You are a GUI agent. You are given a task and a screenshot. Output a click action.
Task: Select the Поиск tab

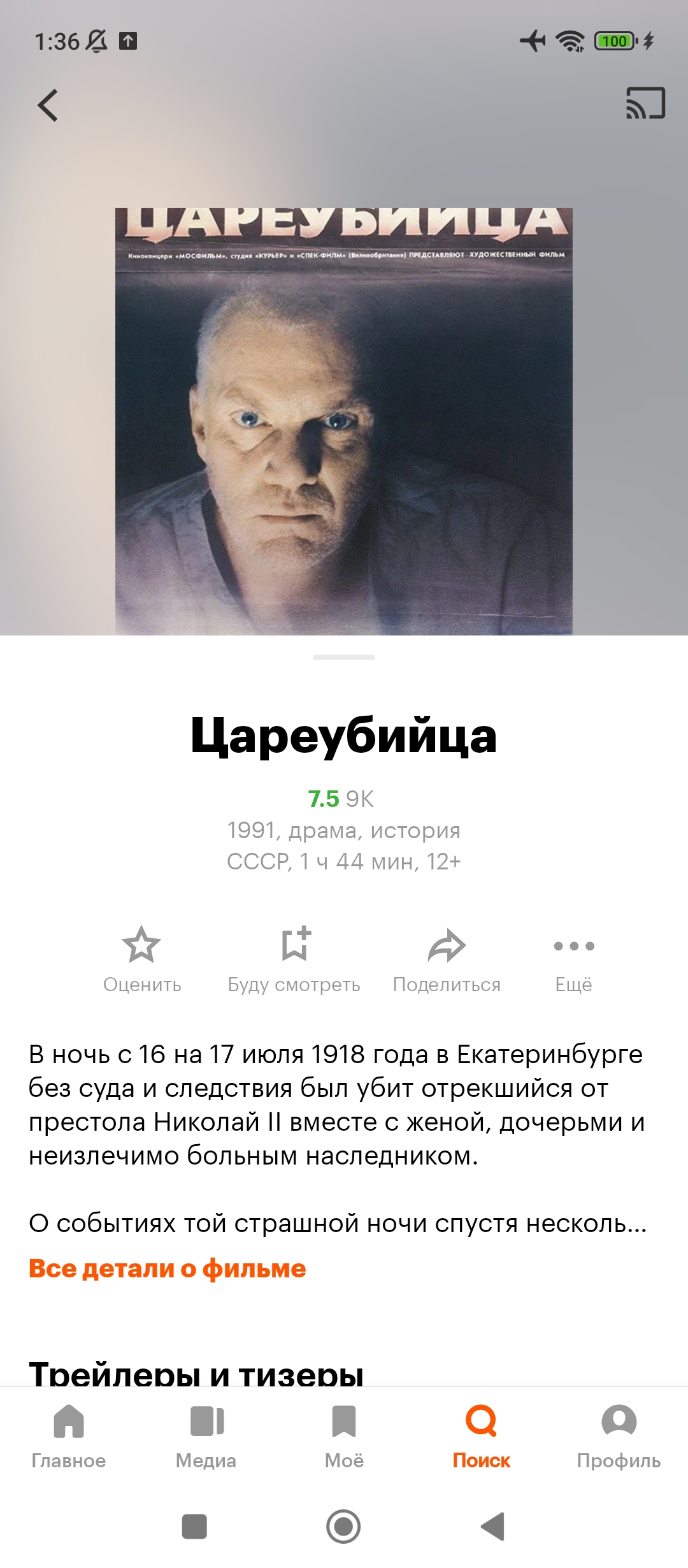482,1438
